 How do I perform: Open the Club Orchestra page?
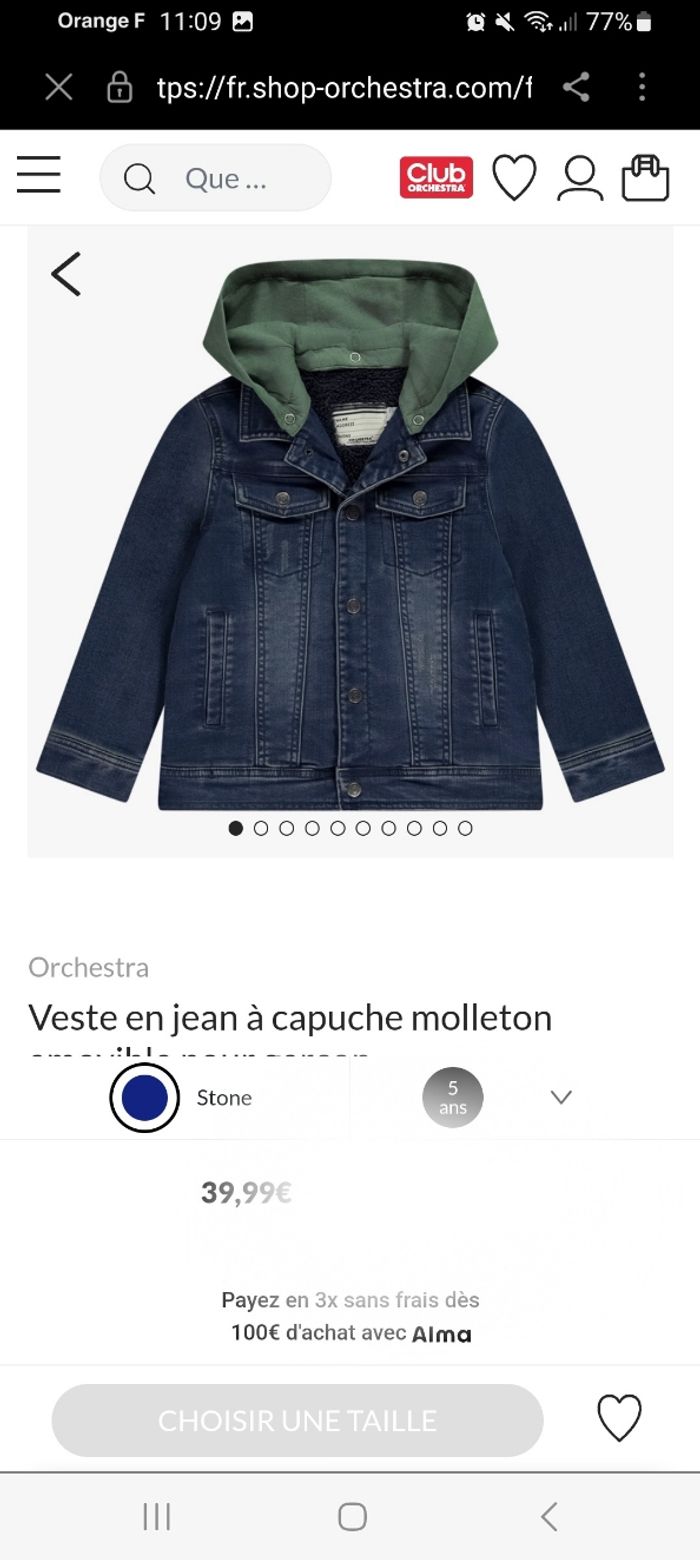click(436, 178)
